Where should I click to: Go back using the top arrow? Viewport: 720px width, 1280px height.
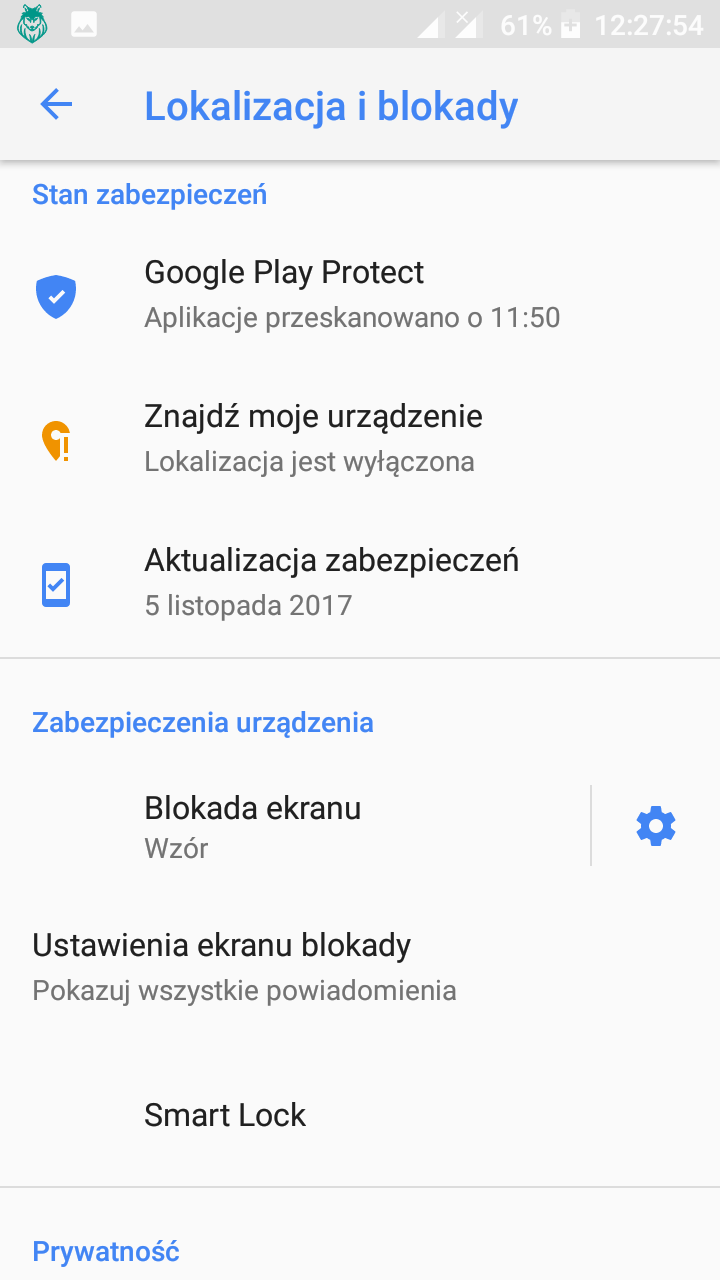(x=56, y=105)
